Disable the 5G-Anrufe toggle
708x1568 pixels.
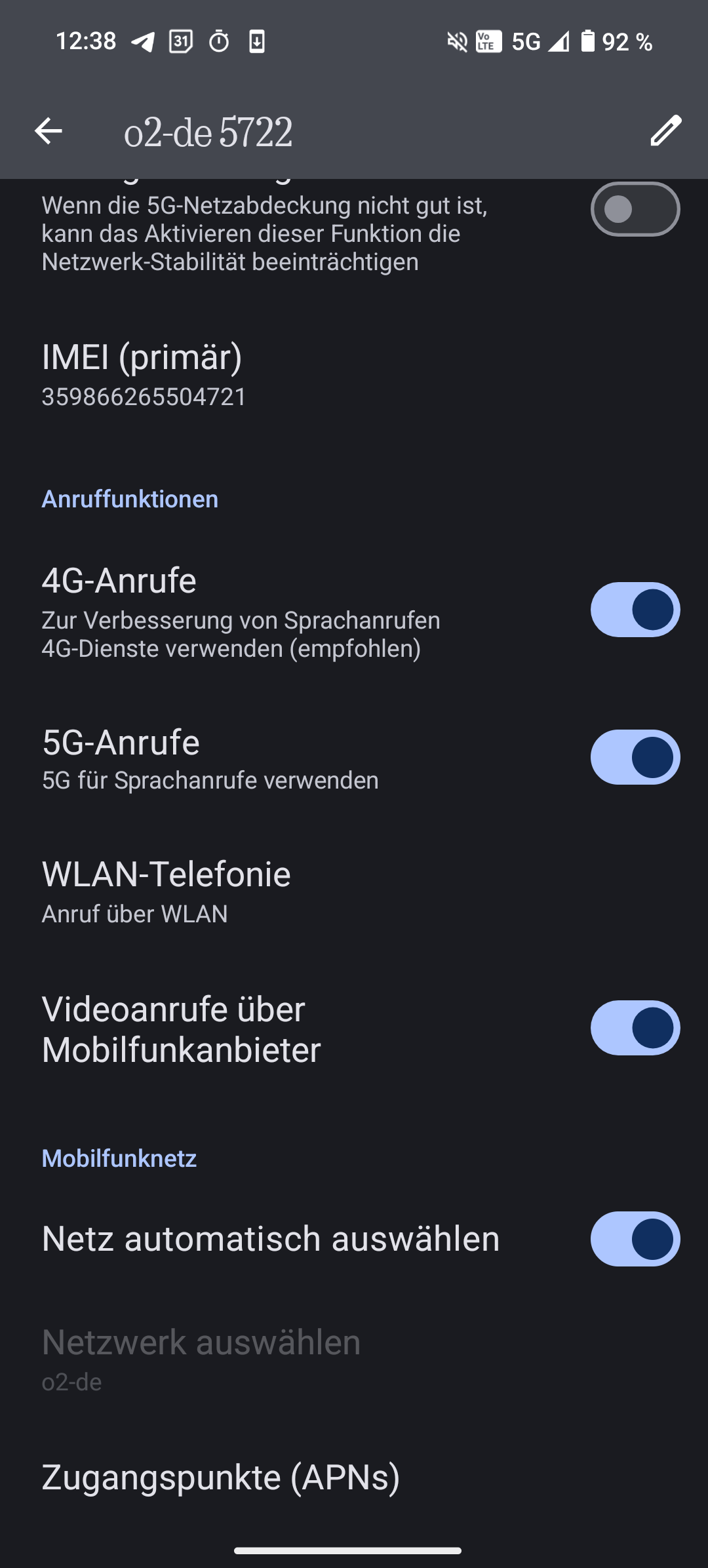635,757
